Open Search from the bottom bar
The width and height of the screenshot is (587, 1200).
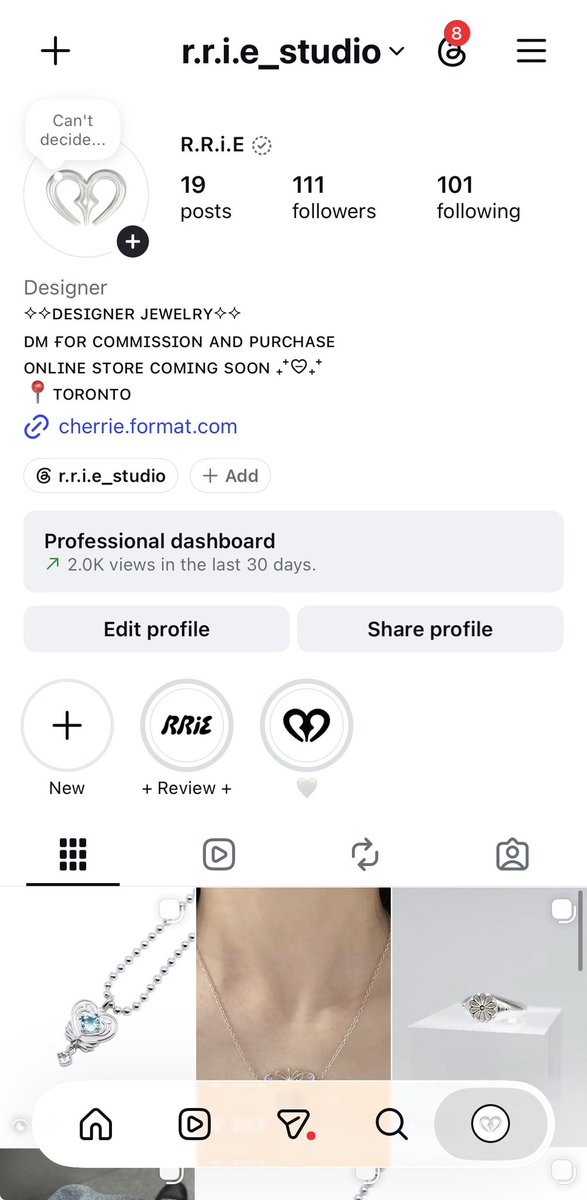click(x=391, y=1125)
